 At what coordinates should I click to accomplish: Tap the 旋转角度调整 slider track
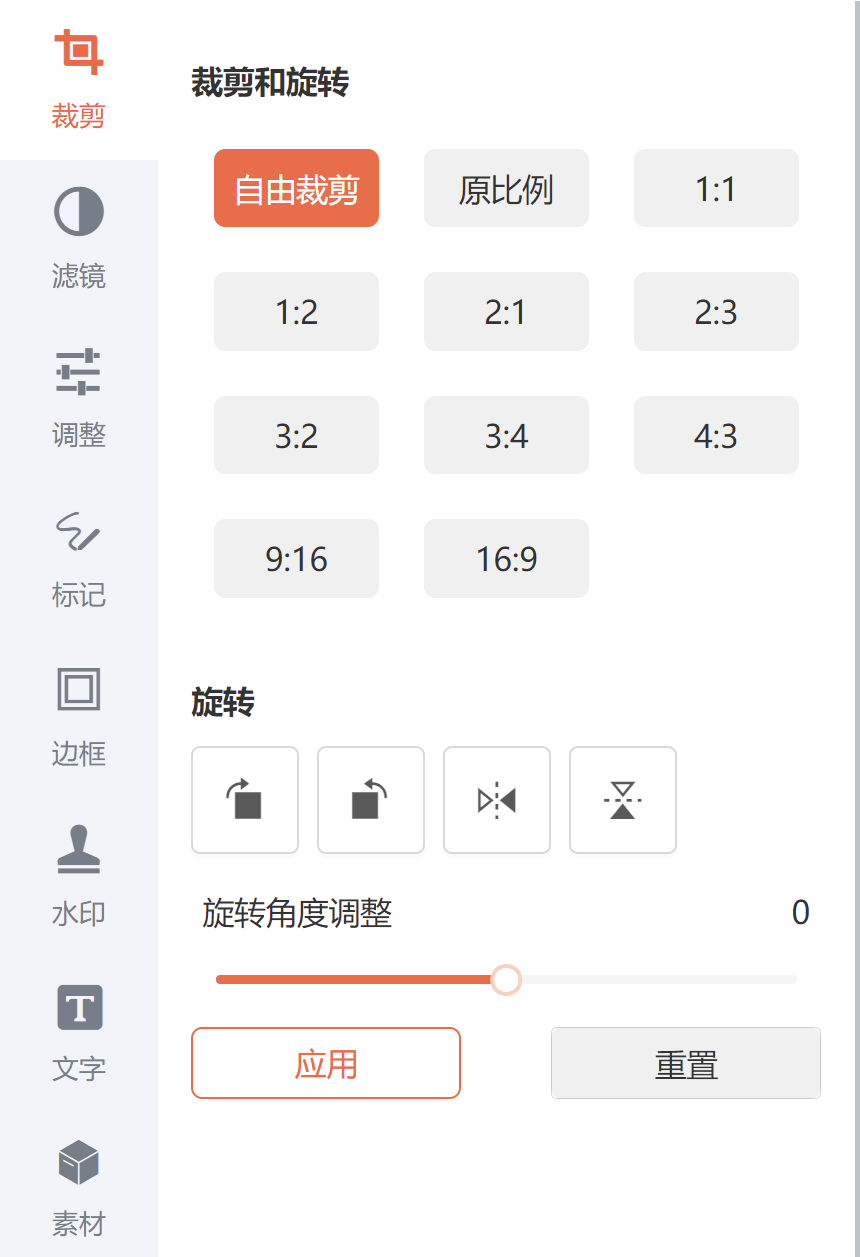(x=650, y=979)
